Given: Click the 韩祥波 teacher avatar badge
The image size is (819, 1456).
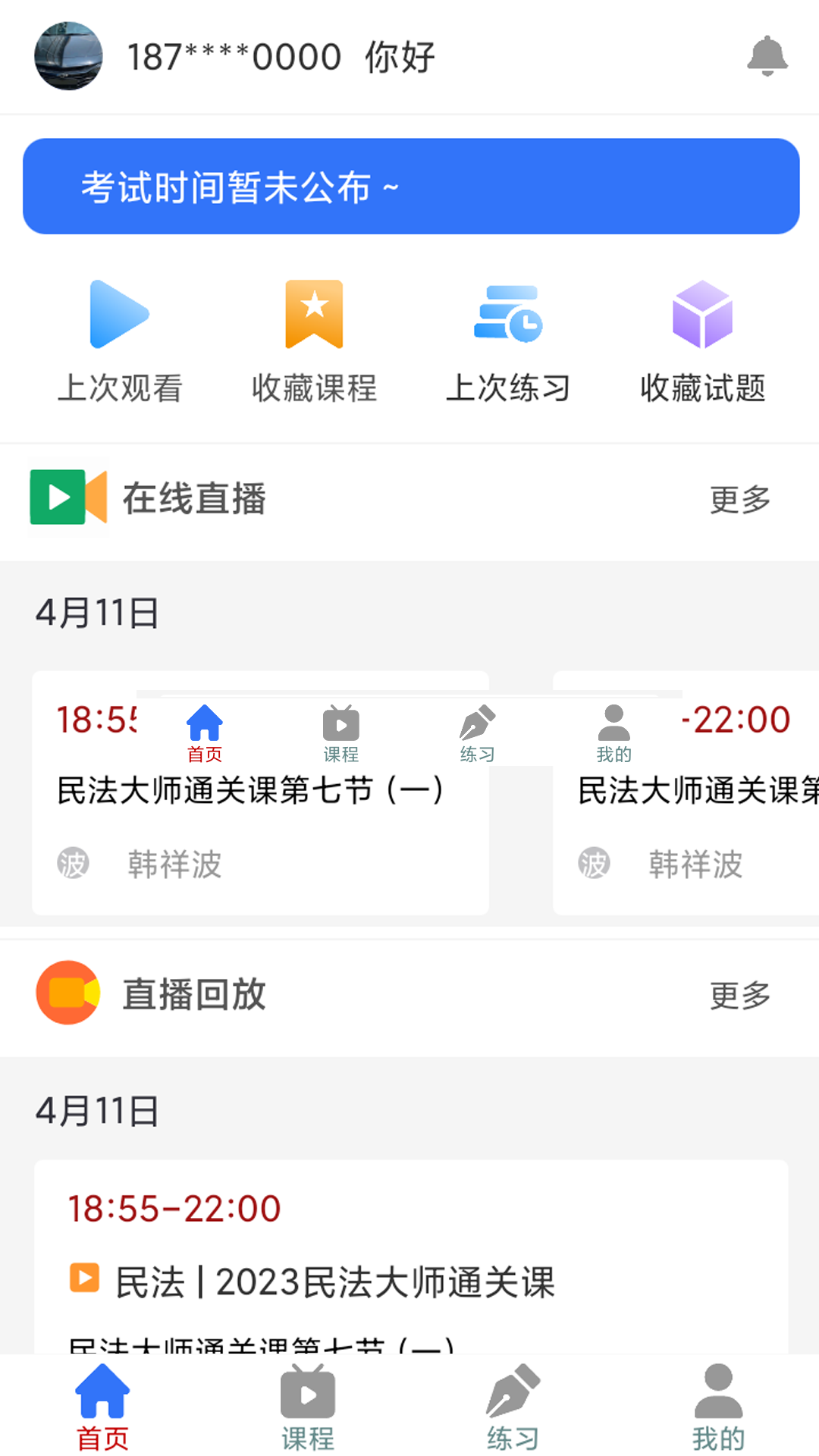Looking at the screenshot, I should (x=74, y=863).
